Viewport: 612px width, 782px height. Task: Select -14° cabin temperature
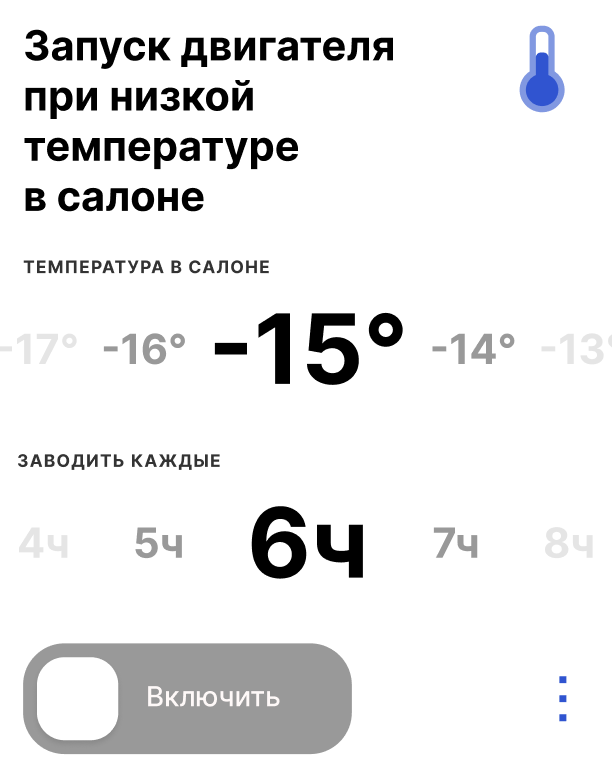(x=473, y=348)
